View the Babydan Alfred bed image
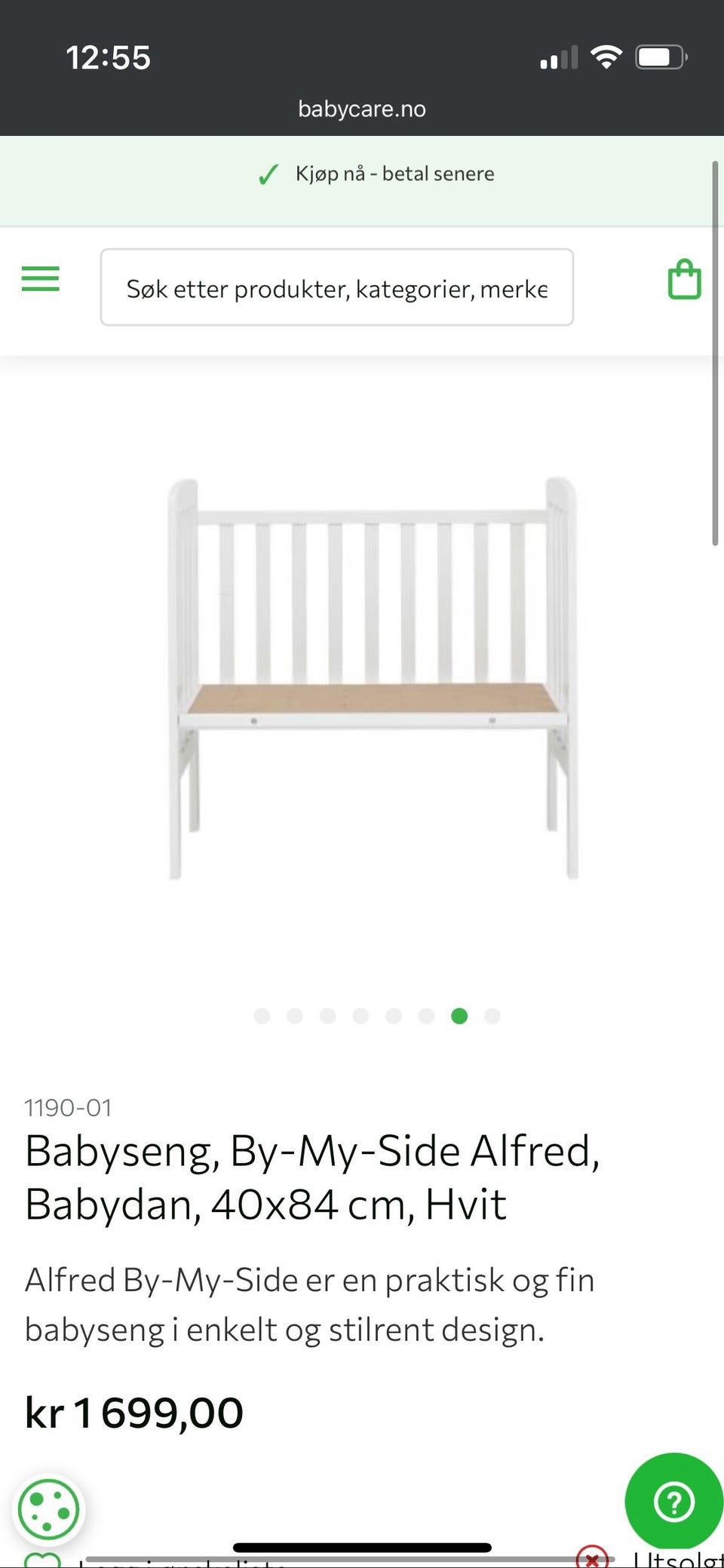 click(x=373, y=677)
